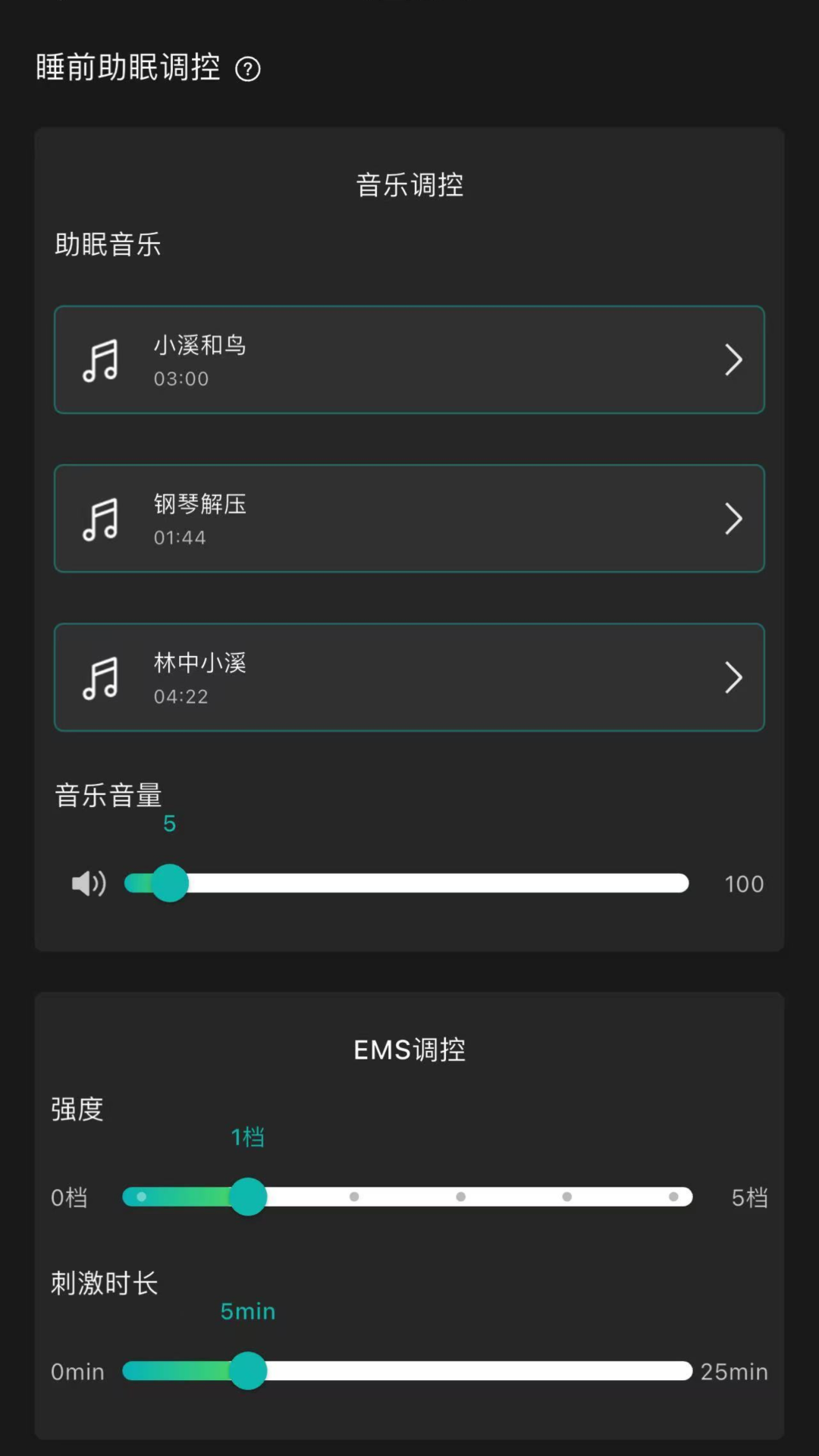Click the green volume value 5

coord(168,823)
